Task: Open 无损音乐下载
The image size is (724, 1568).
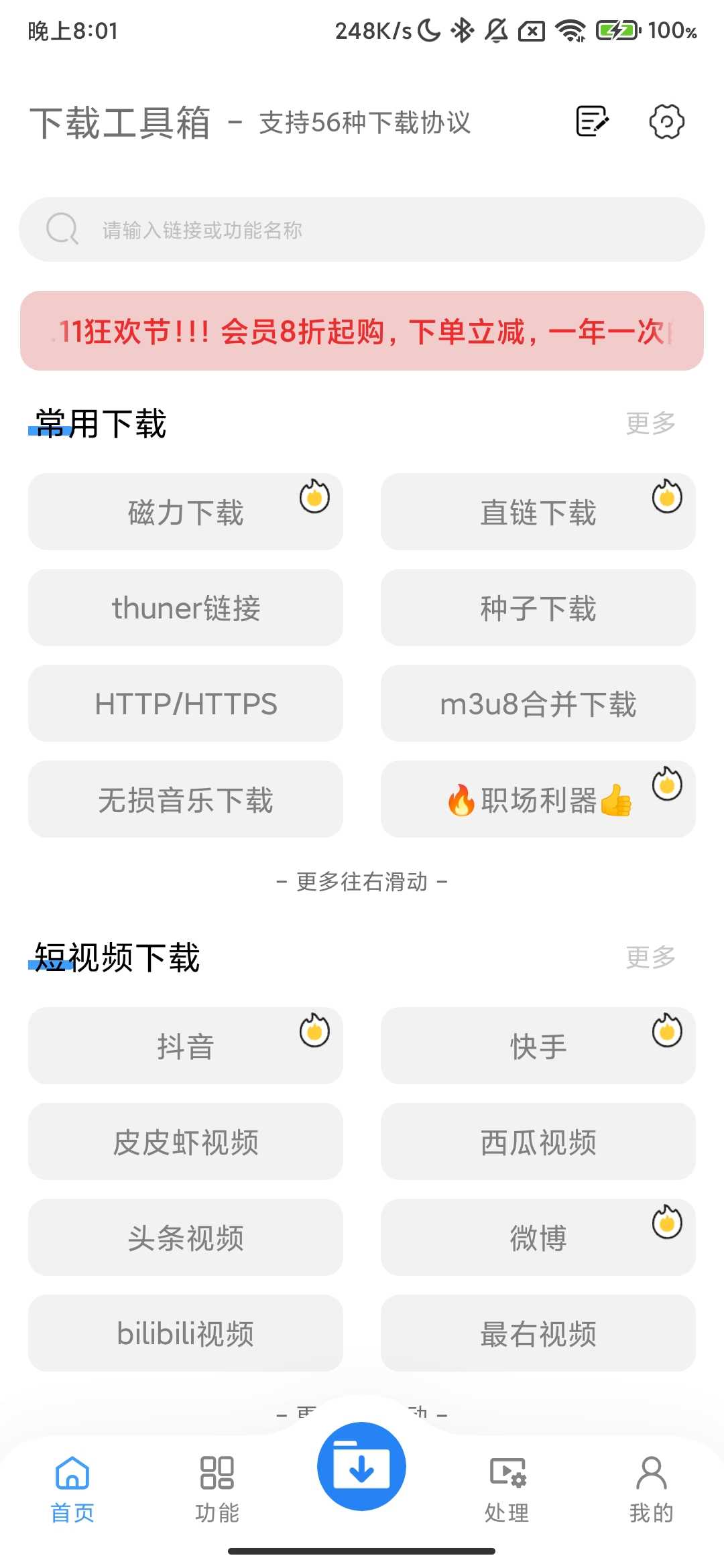Action: click(x=186, y=799)
